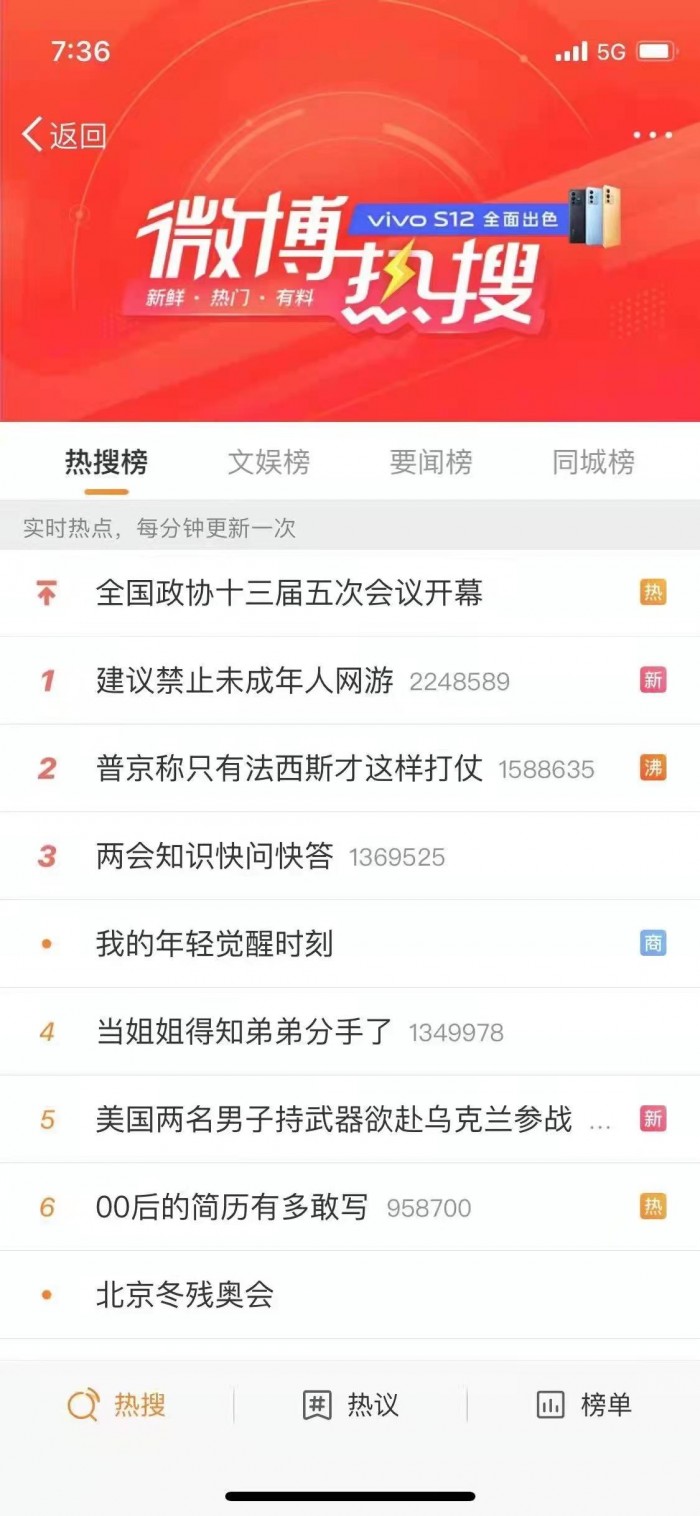Open pinned topic 全国政协十三届五次会议开幕
Image resolution: width=700 pixels, height=1516 pixels.
click(289, 593)
